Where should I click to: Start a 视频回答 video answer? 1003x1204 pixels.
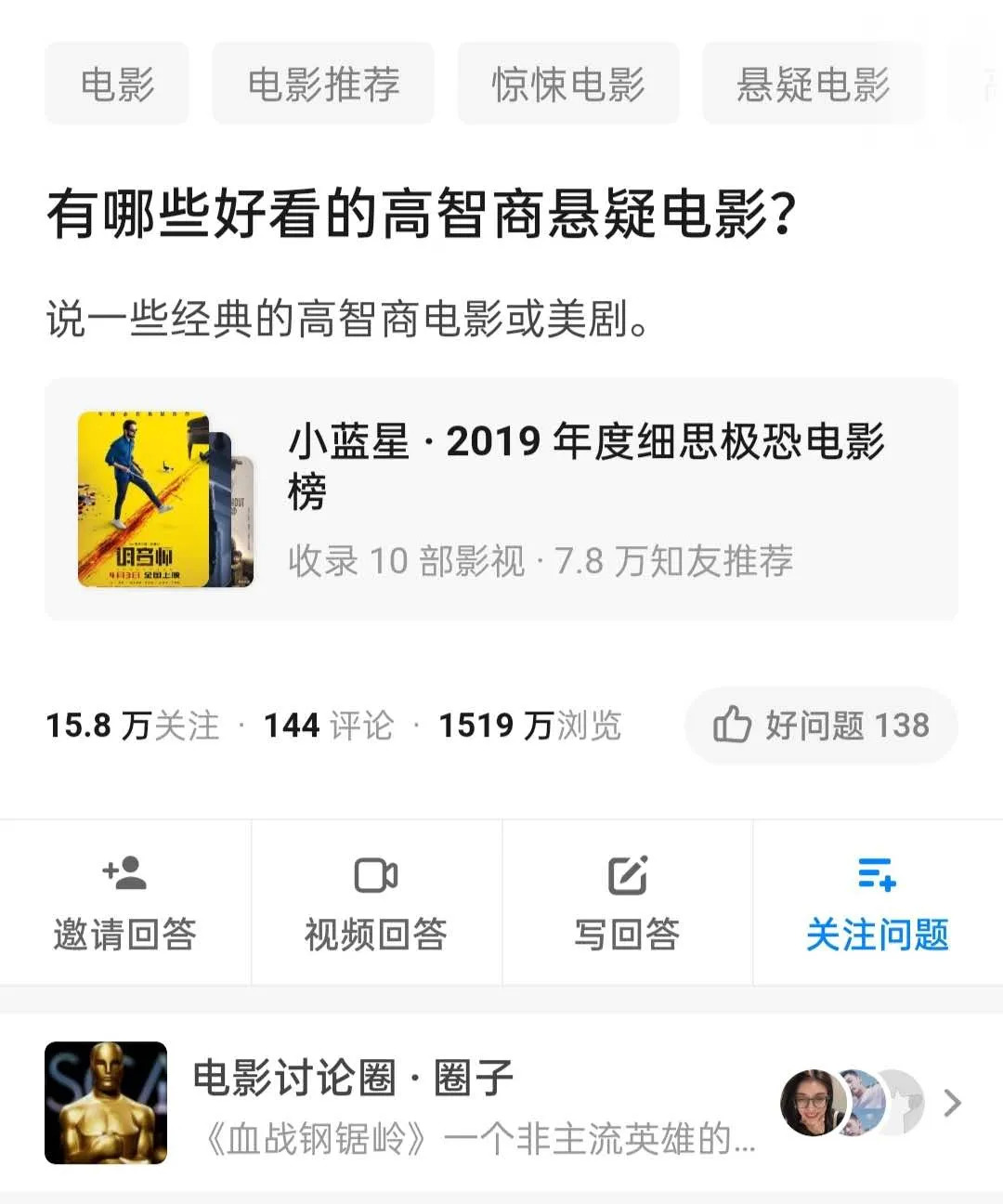point(376,902)
